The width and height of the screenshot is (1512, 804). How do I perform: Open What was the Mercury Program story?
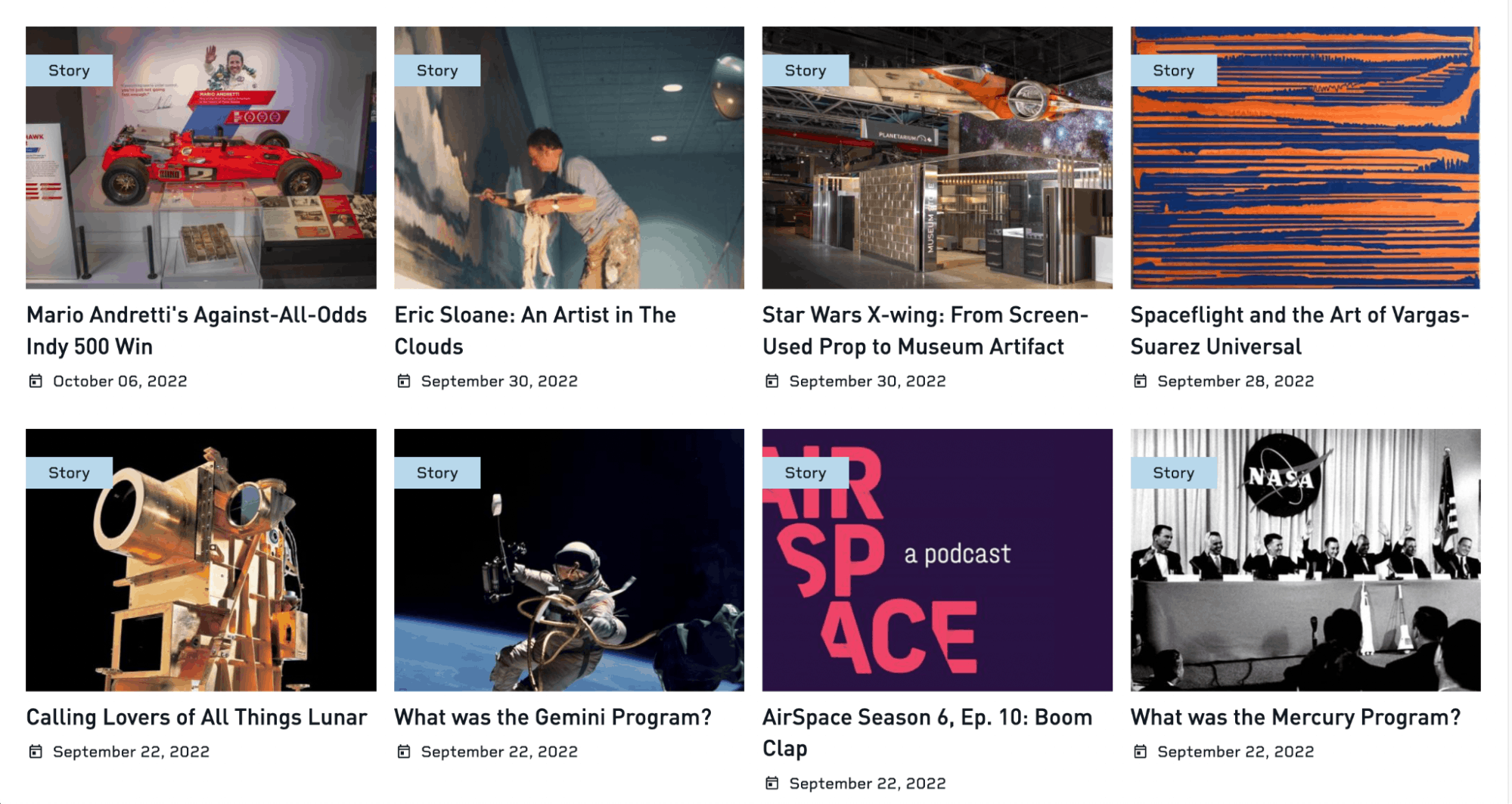click(x=1295, y=717)
